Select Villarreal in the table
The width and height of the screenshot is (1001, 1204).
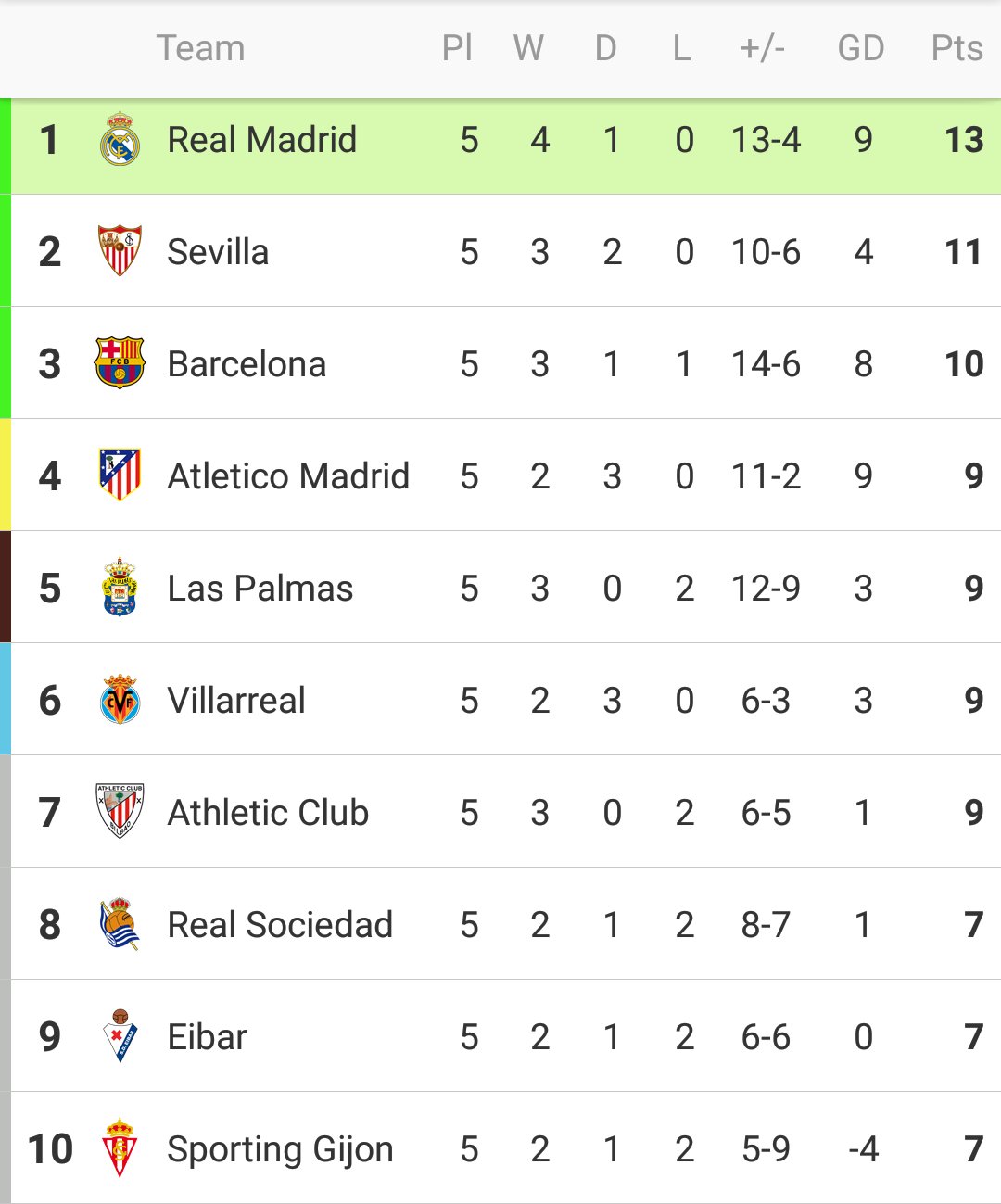click(x=236, y=701)
